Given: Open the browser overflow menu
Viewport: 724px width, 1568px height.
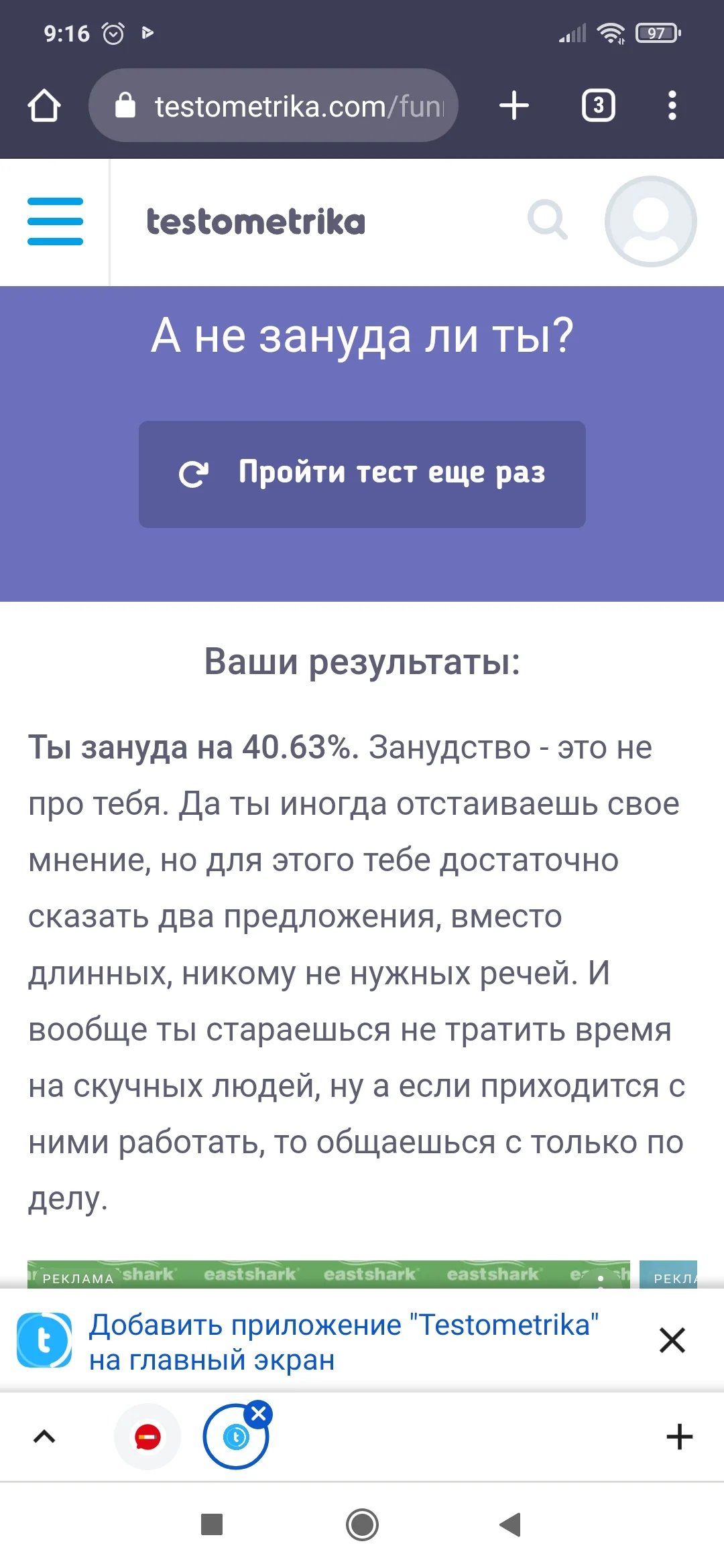Looking at the screenshot, I should coord(672,105).
